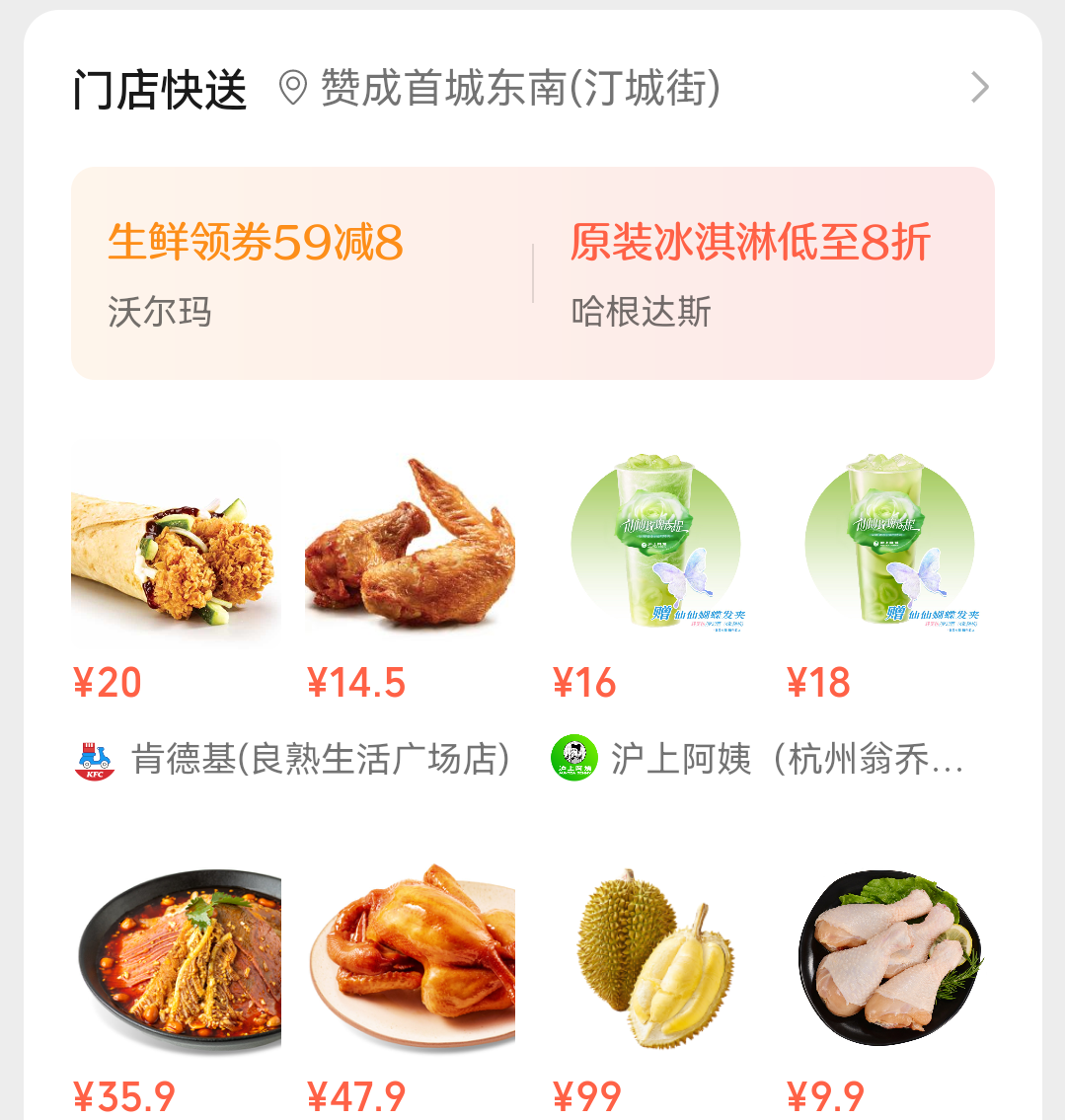Screen dimensions: 1065x1120
Task: Select the ¥20 chicken wrap item
Action: 176,543
